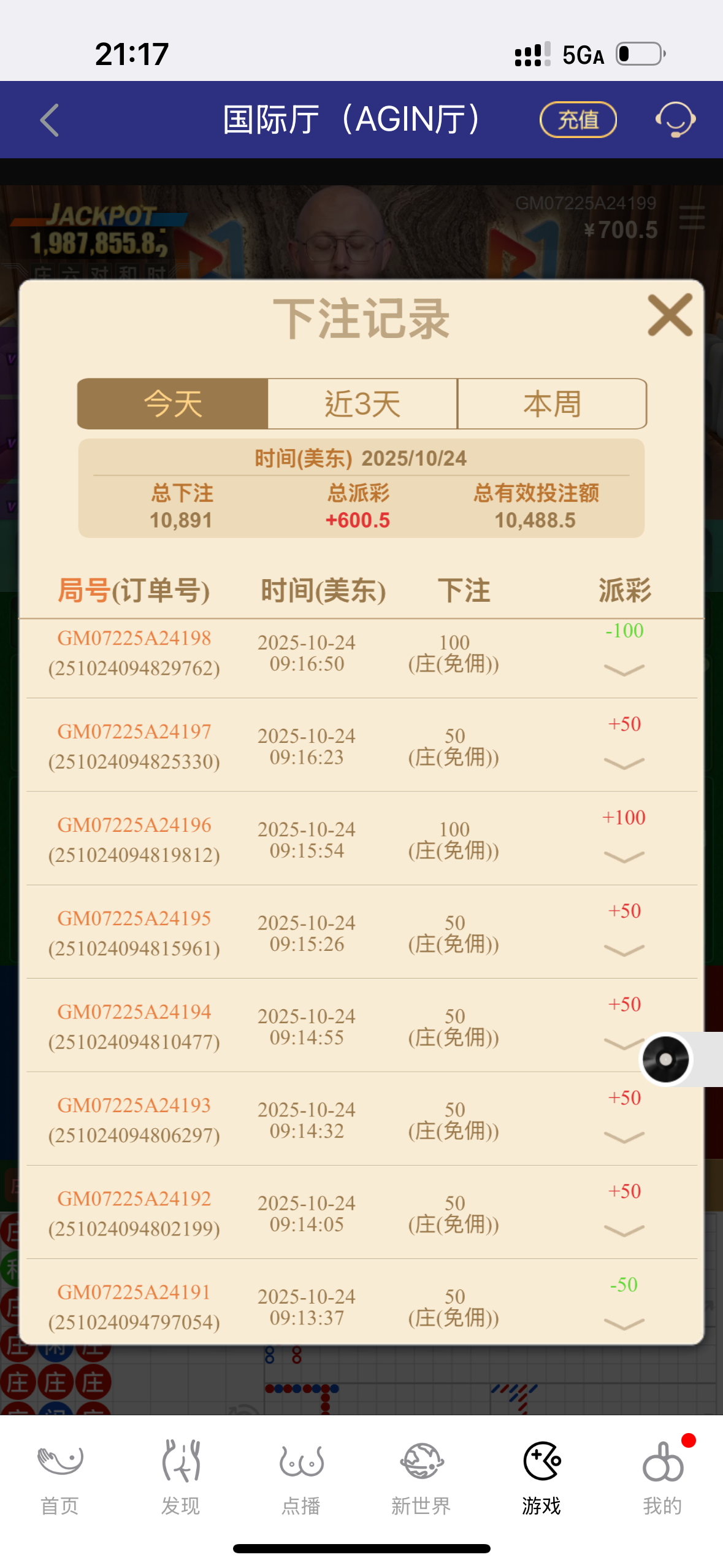The width and height of the screenshot is (723, 1568).
Task: Expand details for round GM07225A24193
Action: (624, 1137)
